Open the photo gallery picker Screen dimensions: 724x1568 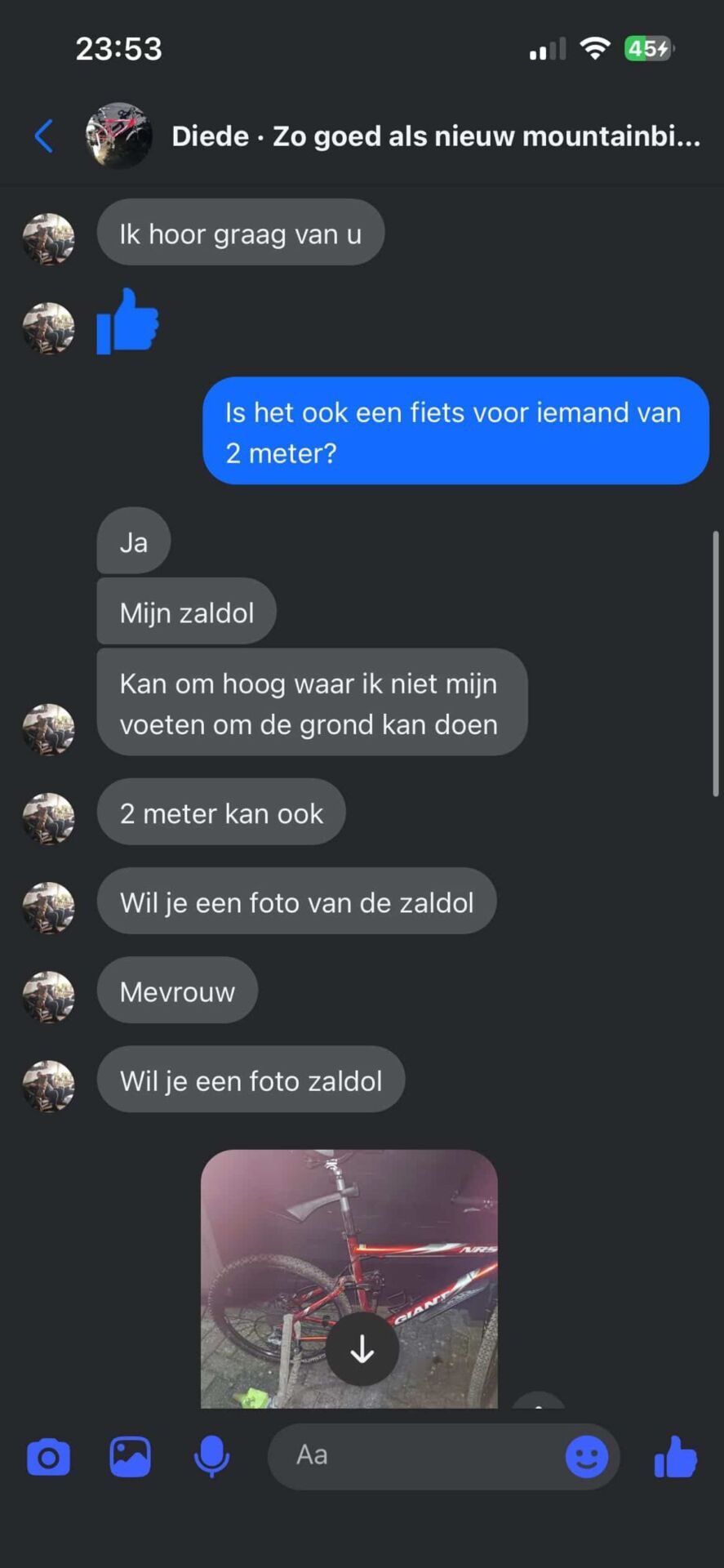(131, 1457)
